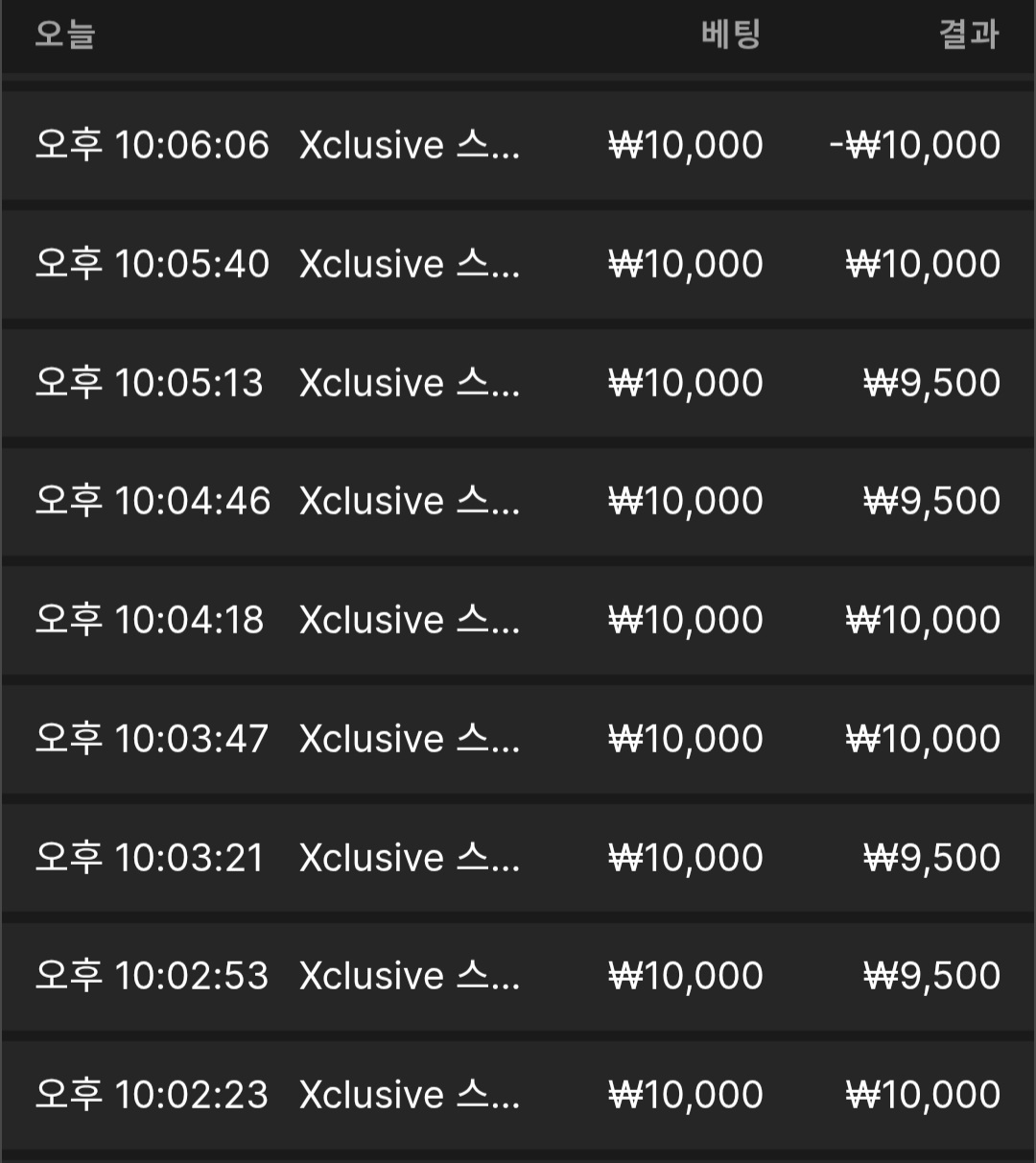The height and width of the screenshot is (1163, 1036).
Task: Show the 10:04:18 bet result details
Action: pos(518,620)
